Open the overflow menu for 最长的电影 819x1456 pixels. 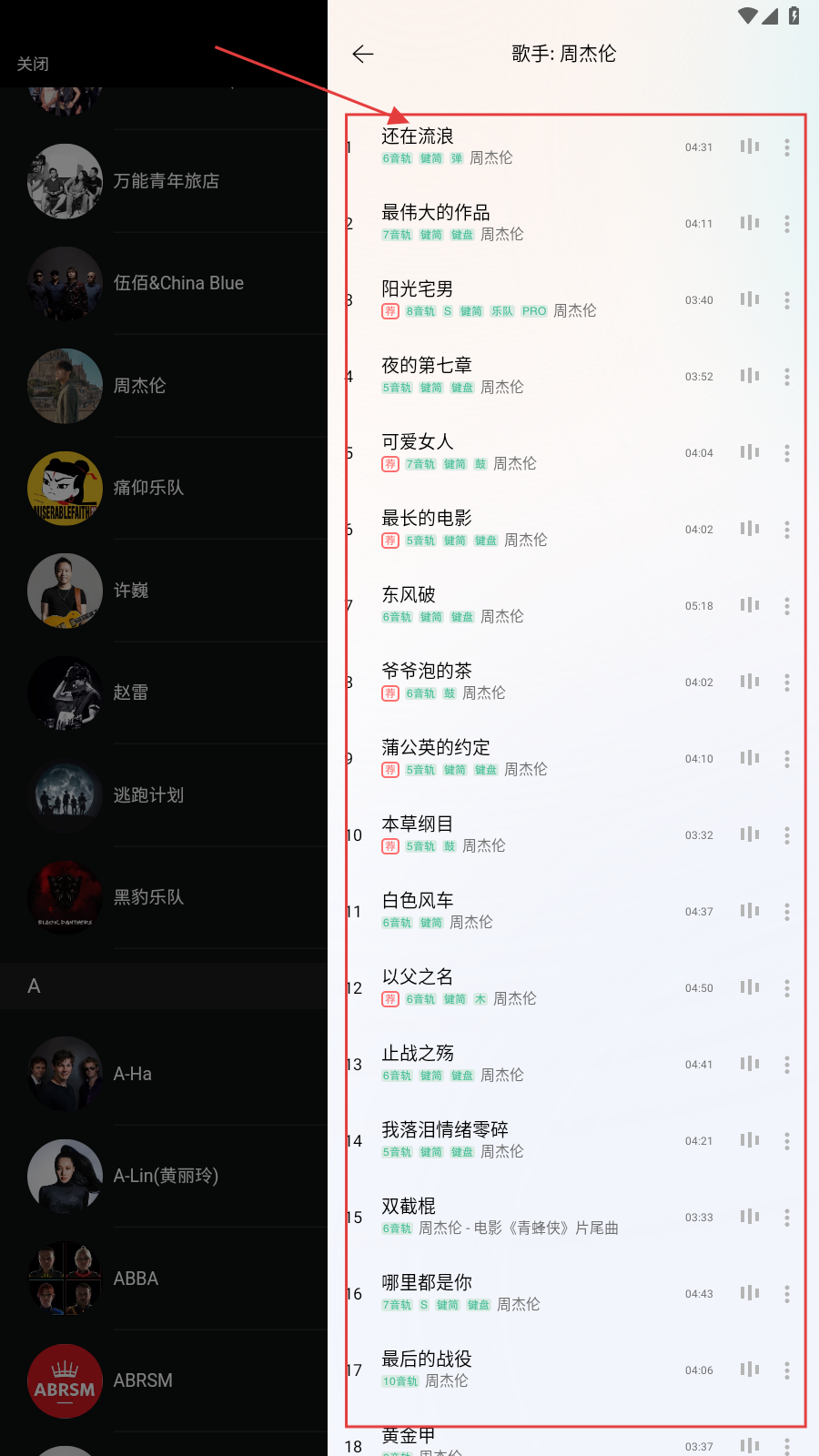786,530
